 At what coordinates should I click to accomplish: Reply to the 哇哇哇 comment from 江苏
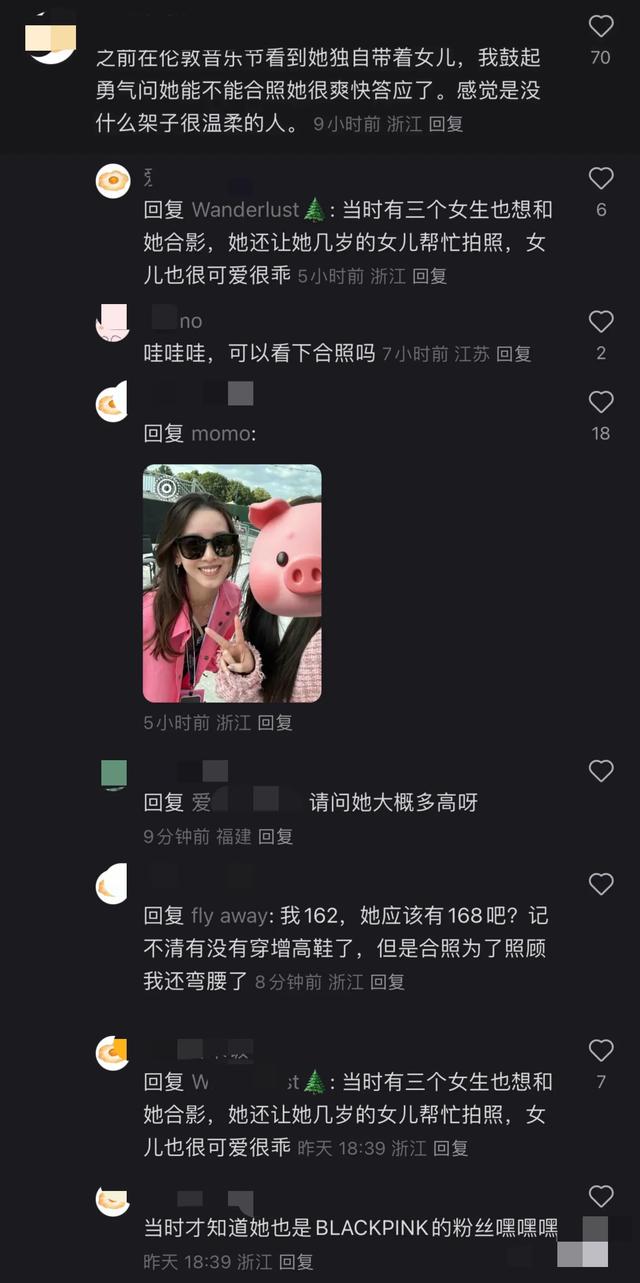coord(514,353)
